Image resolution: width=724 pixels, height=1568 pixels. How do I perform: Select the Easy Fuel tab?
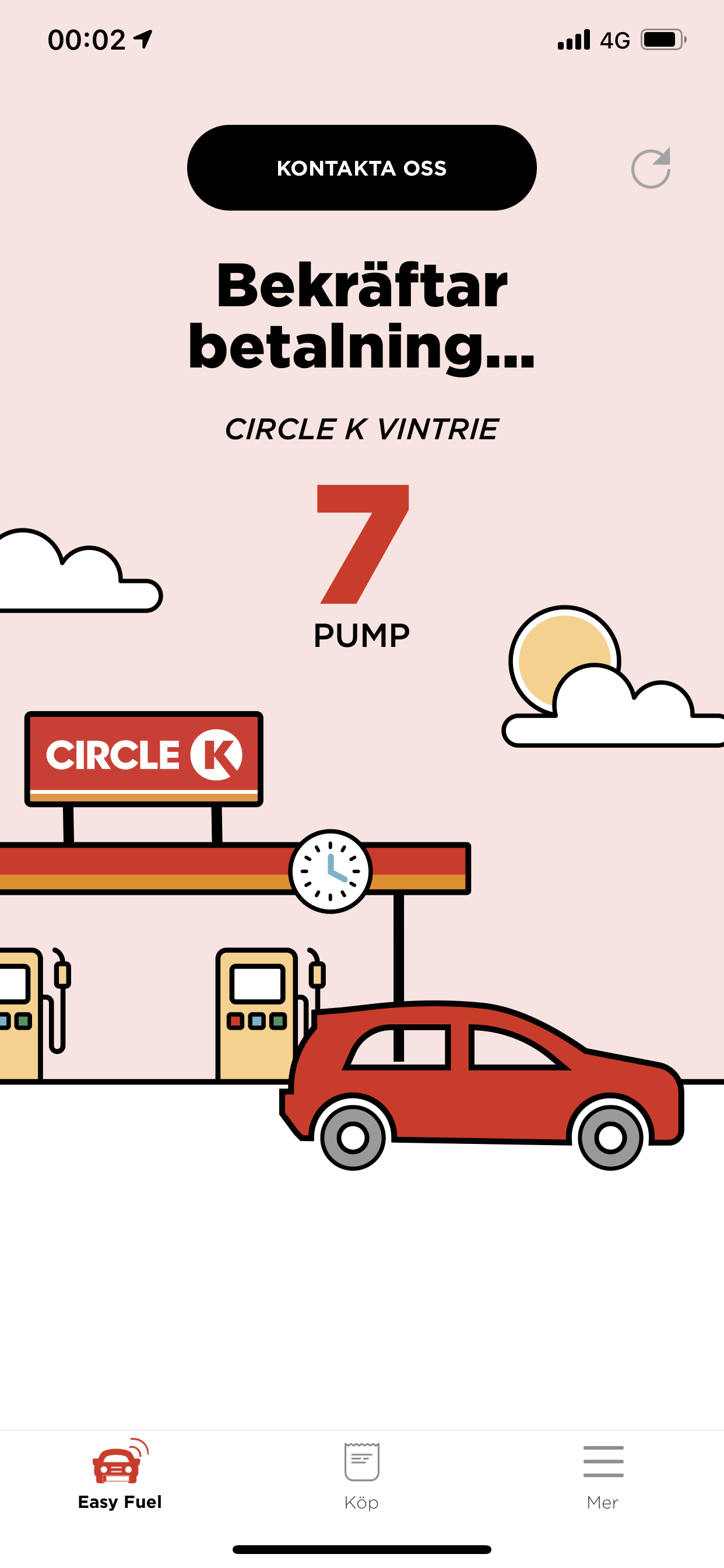tap(120, 1476)
